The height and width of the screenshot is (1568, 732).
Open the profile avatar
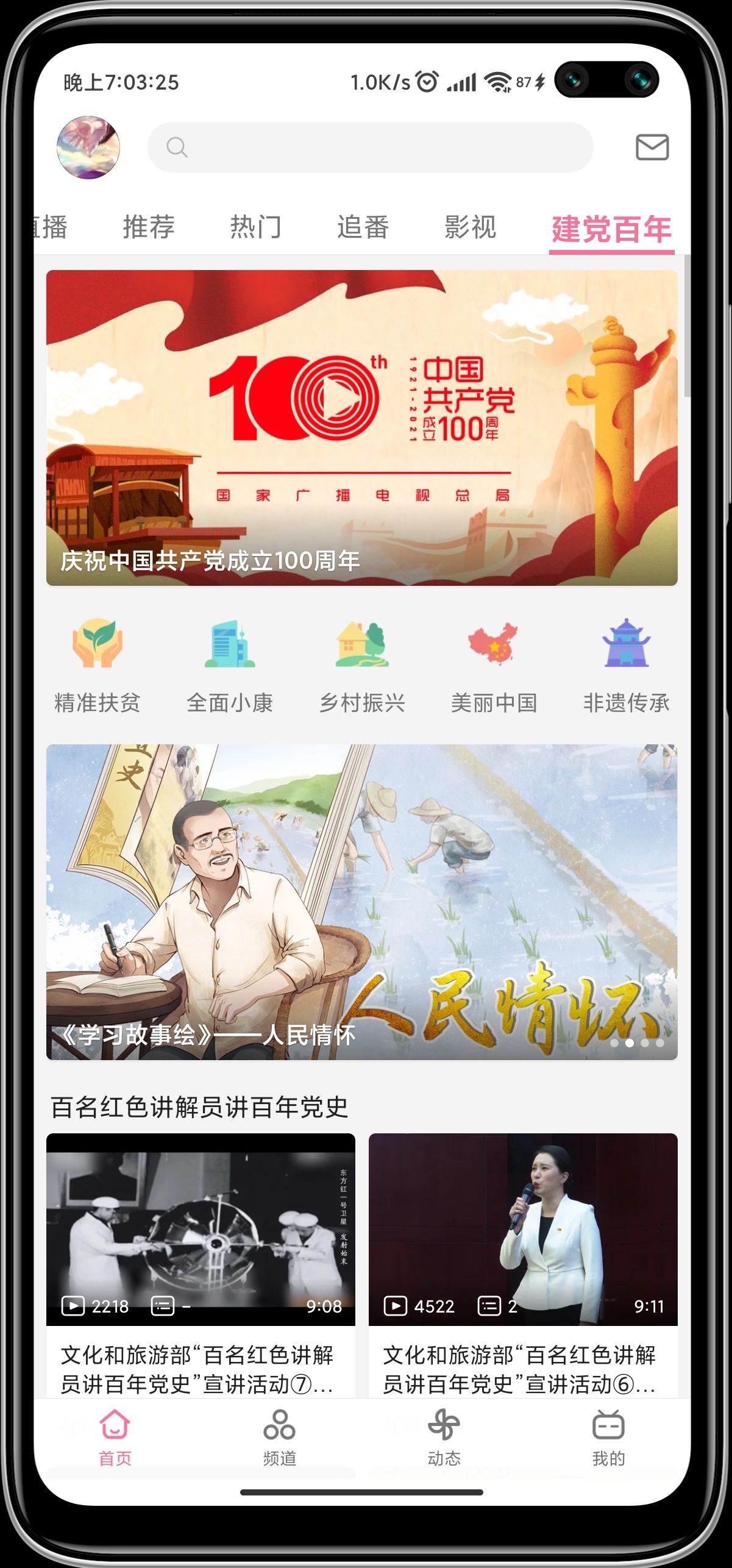point(88,148)
